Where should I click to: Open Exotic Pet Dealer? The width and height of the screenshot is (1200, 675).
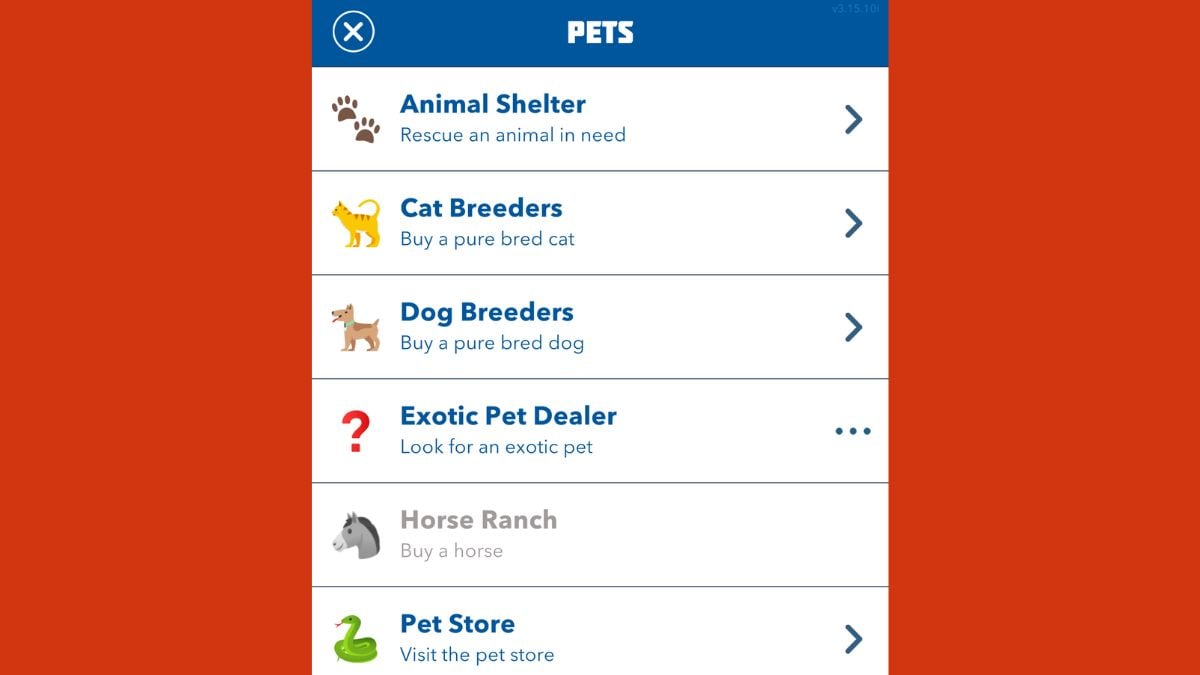(599, 431)
